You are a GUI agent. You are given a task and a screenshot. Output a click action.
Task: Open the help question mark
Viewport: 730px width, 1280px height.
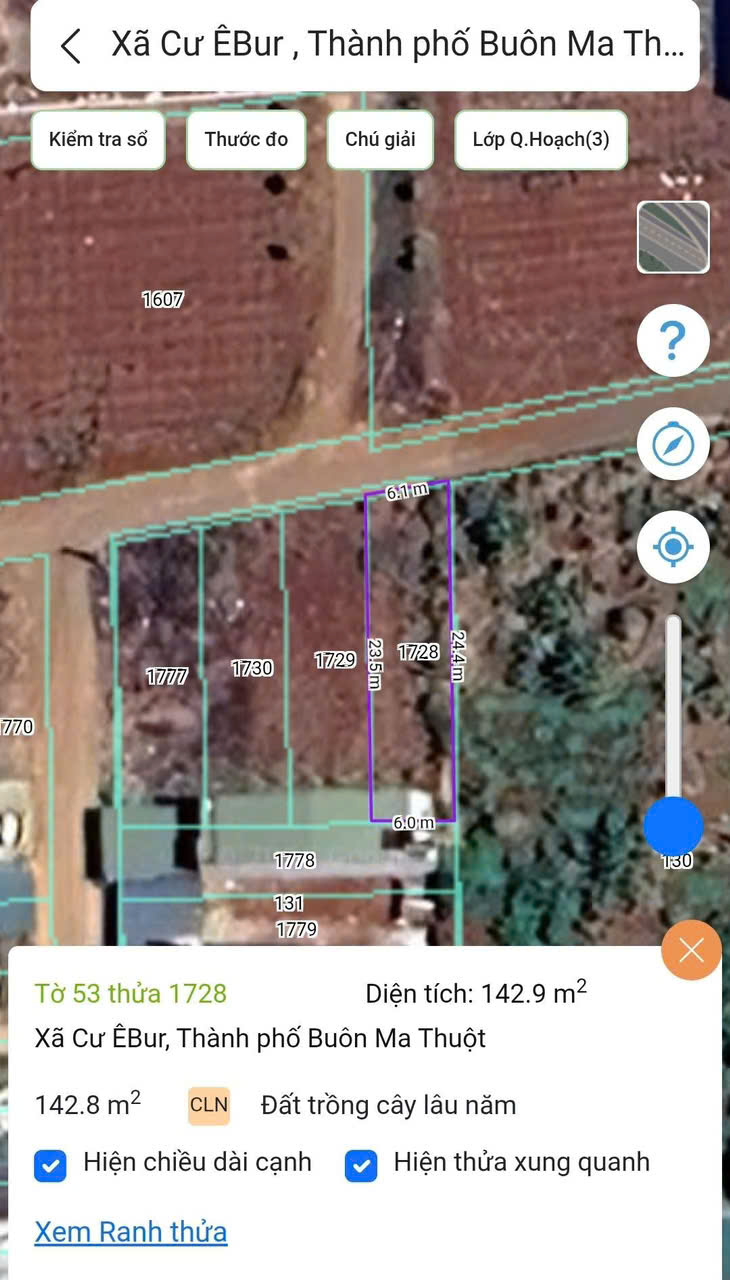click(x=673, y=341)
